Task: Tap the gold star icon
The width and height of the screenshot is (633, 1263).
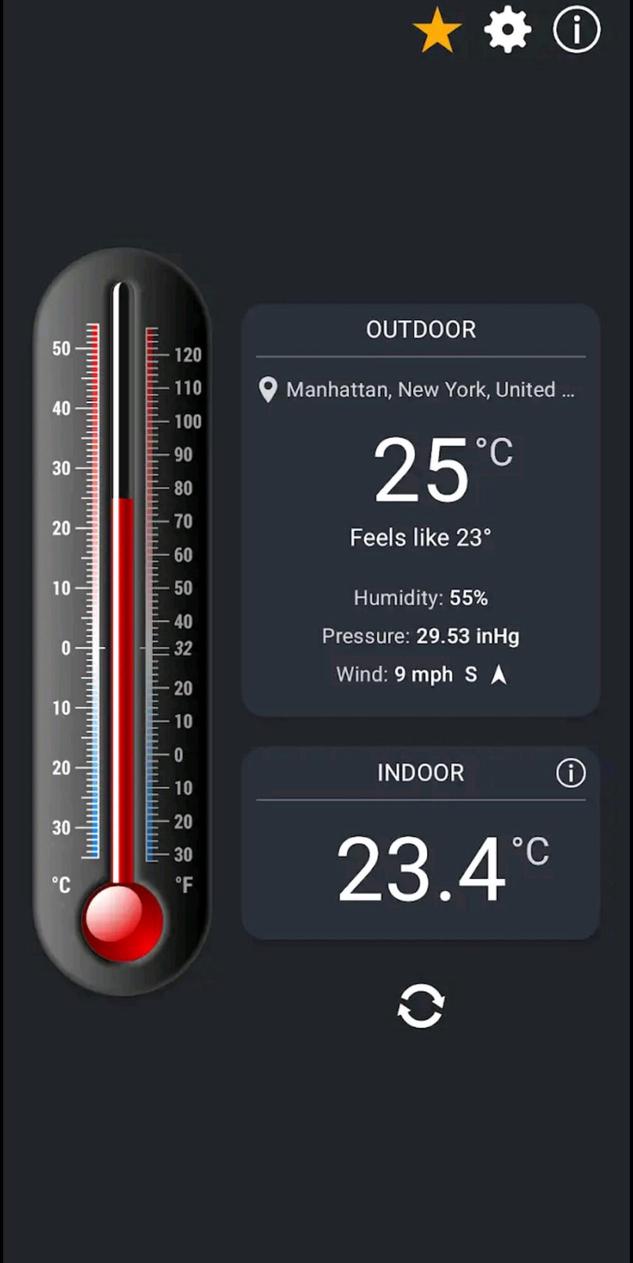Action: coord(437,32)
